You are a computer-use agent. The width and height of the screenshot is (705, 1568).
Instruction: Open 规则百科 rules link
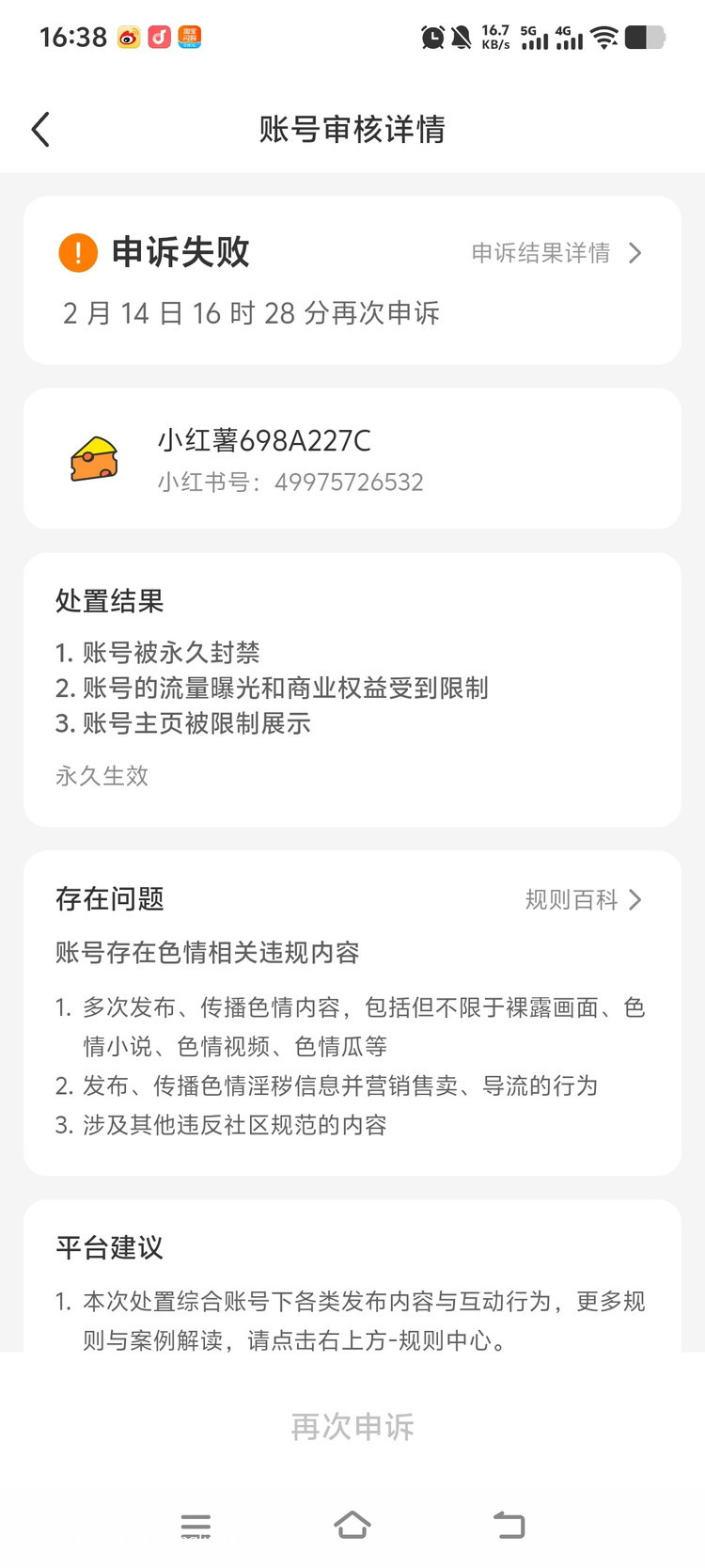[582, 900]
